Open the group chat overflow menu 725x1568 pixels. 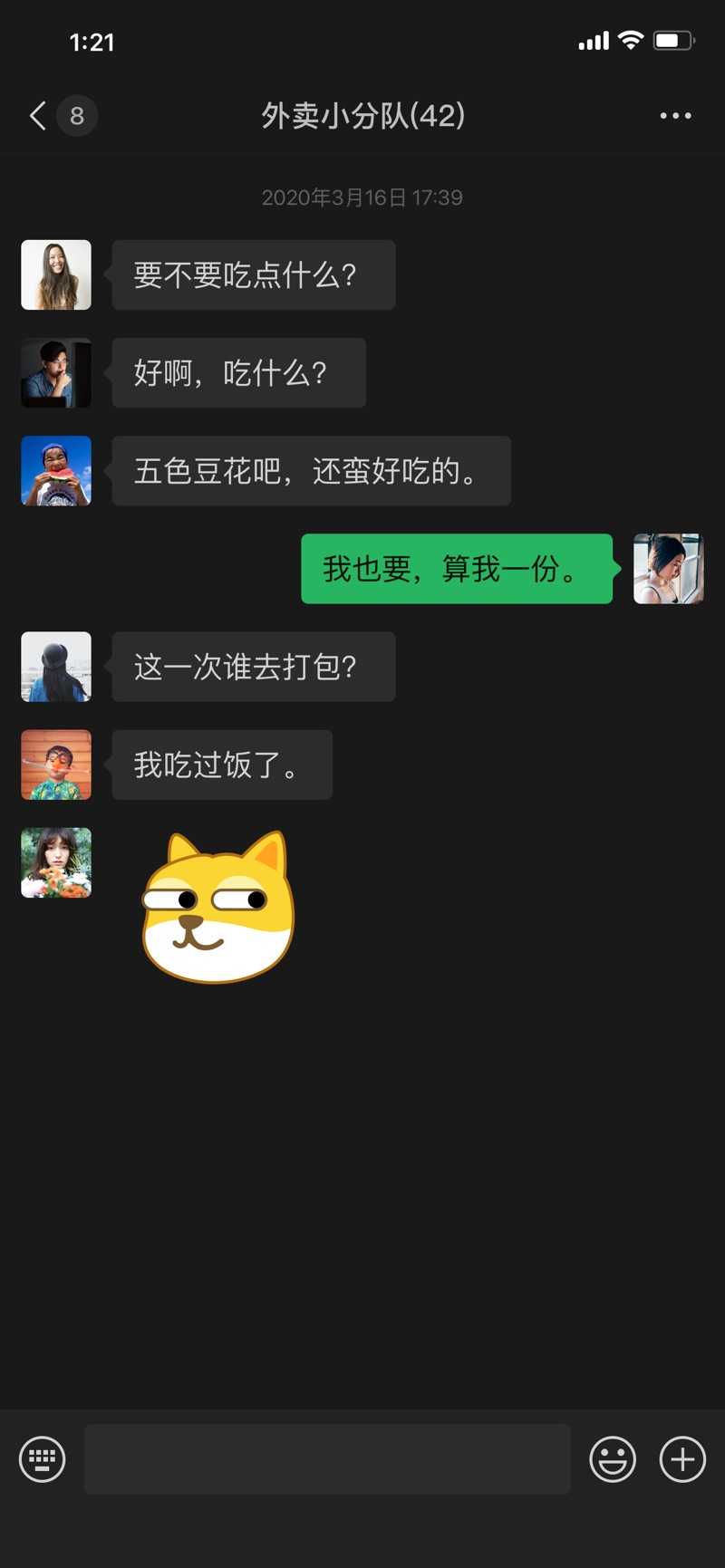[675, 116]
